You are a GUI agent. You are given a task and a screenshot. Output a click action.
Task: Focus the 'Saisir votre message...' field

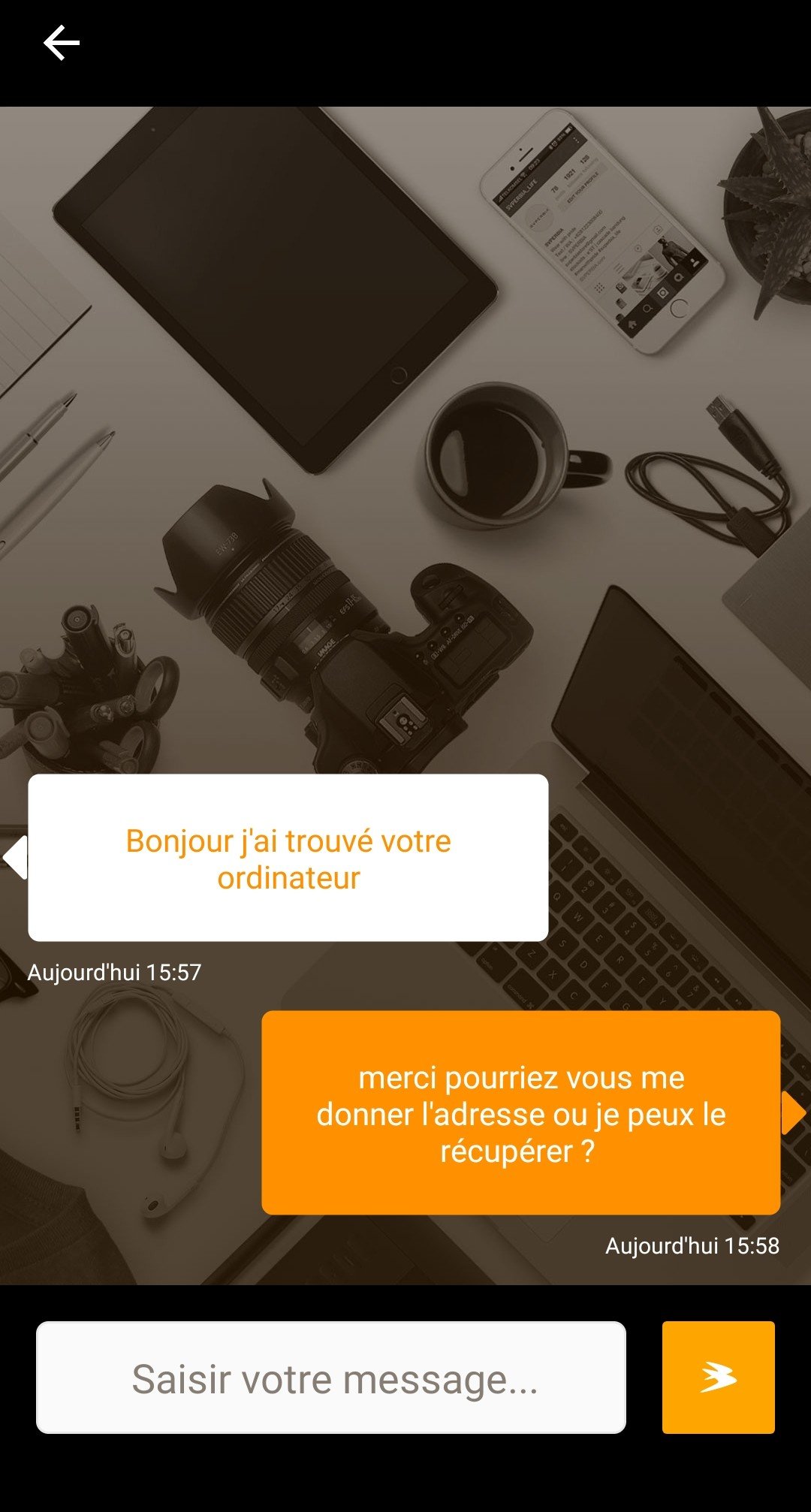tap(331, 1378)
